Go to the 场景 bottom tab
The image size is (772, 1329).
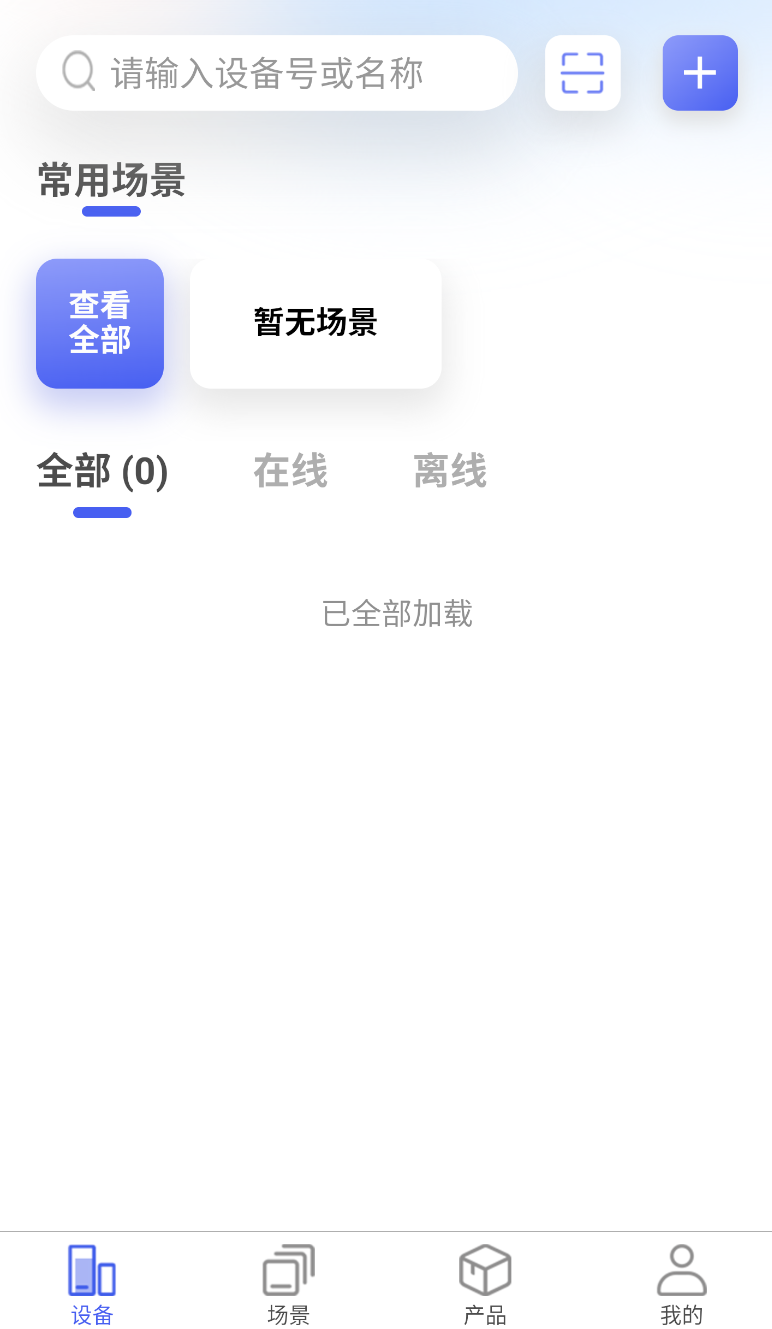coord(289,1285)
